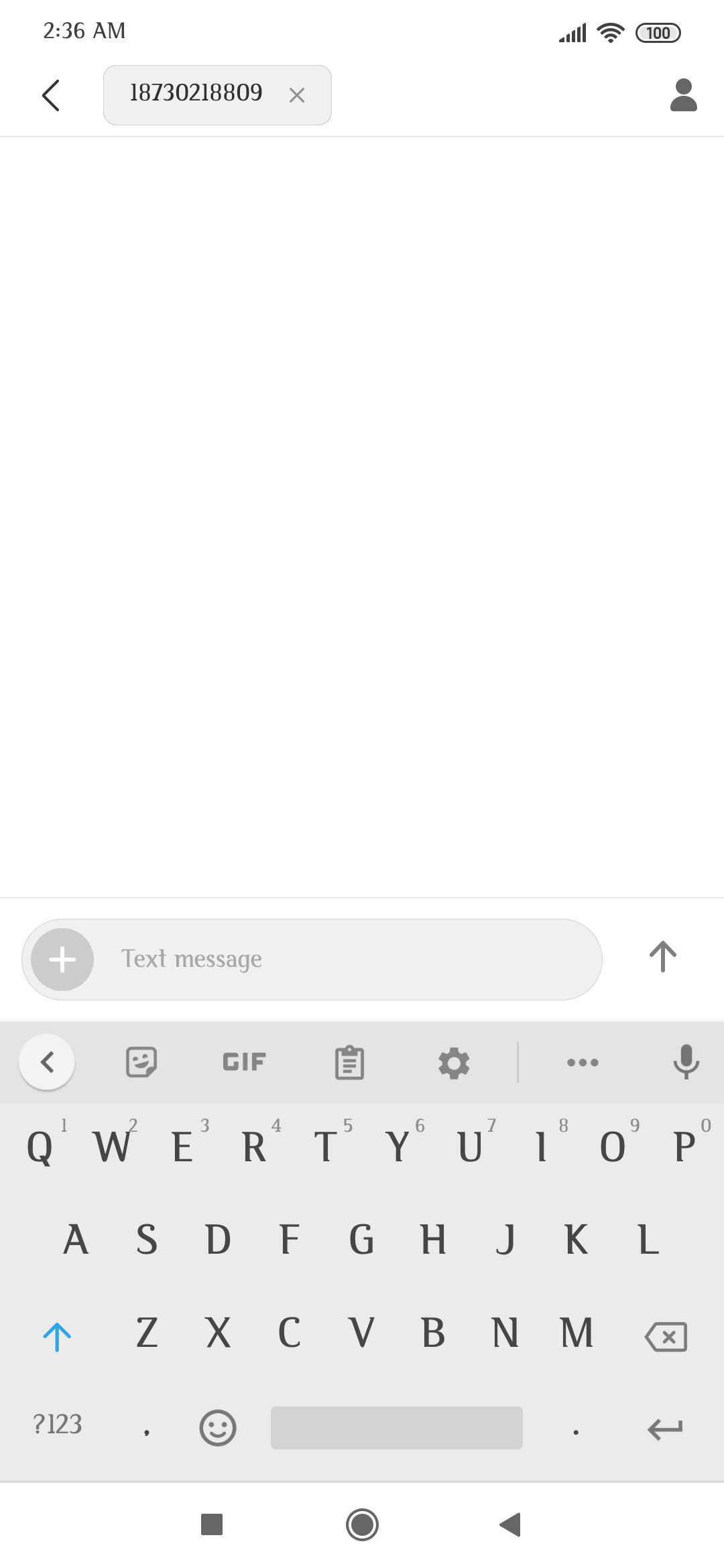This screenshot has height=1568, width=724.
Task: Open the GIF keyboard
Action: pyautogui.click(x=244, y=1062)
